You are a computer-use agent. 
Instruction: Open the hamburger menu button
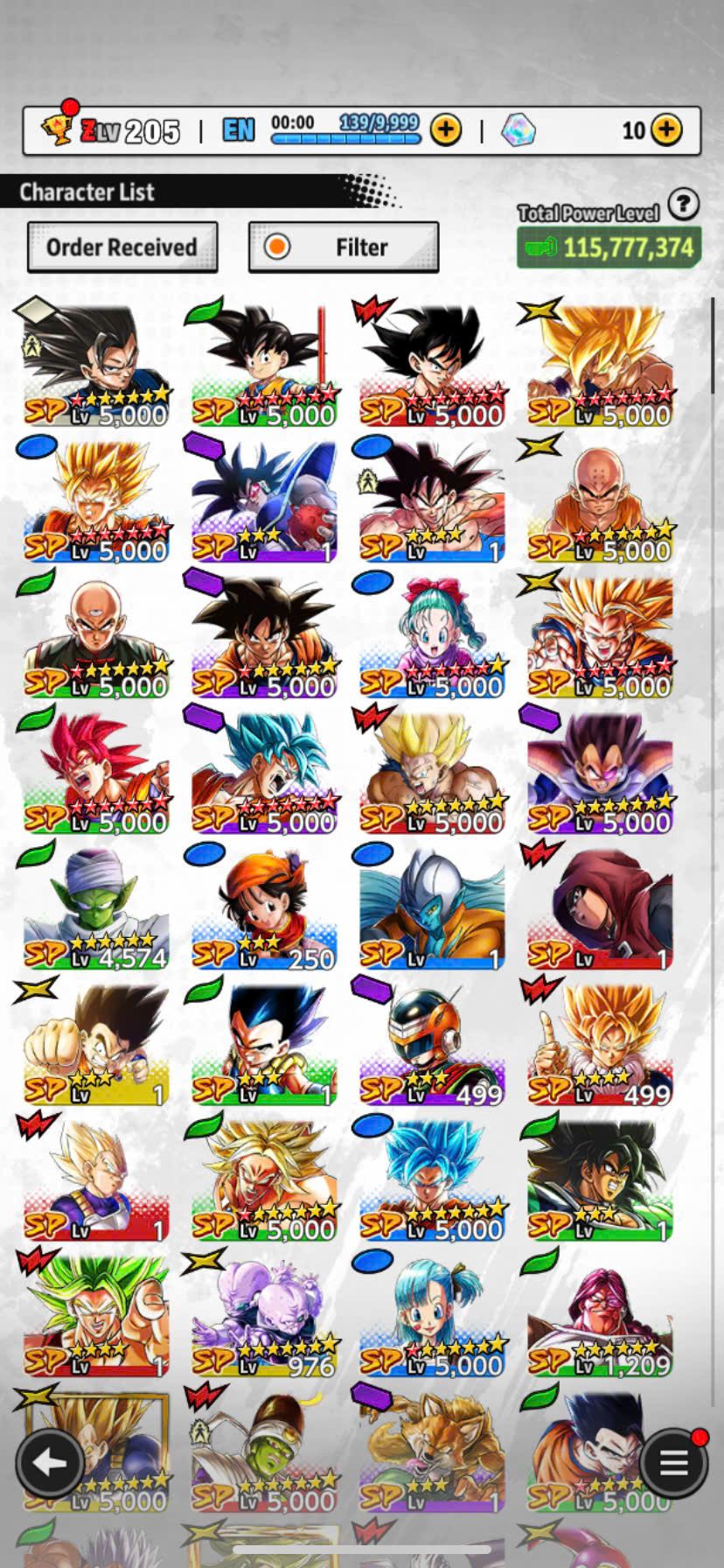pos(673,1461)
